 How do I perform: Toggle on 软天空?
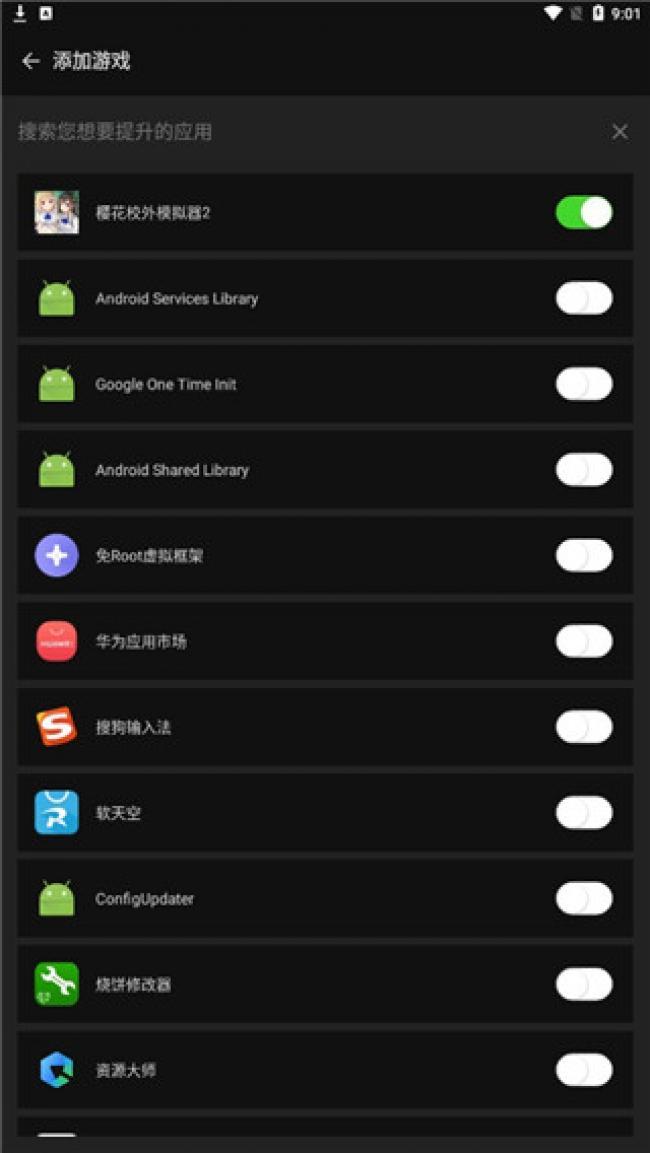coord(584,813)
